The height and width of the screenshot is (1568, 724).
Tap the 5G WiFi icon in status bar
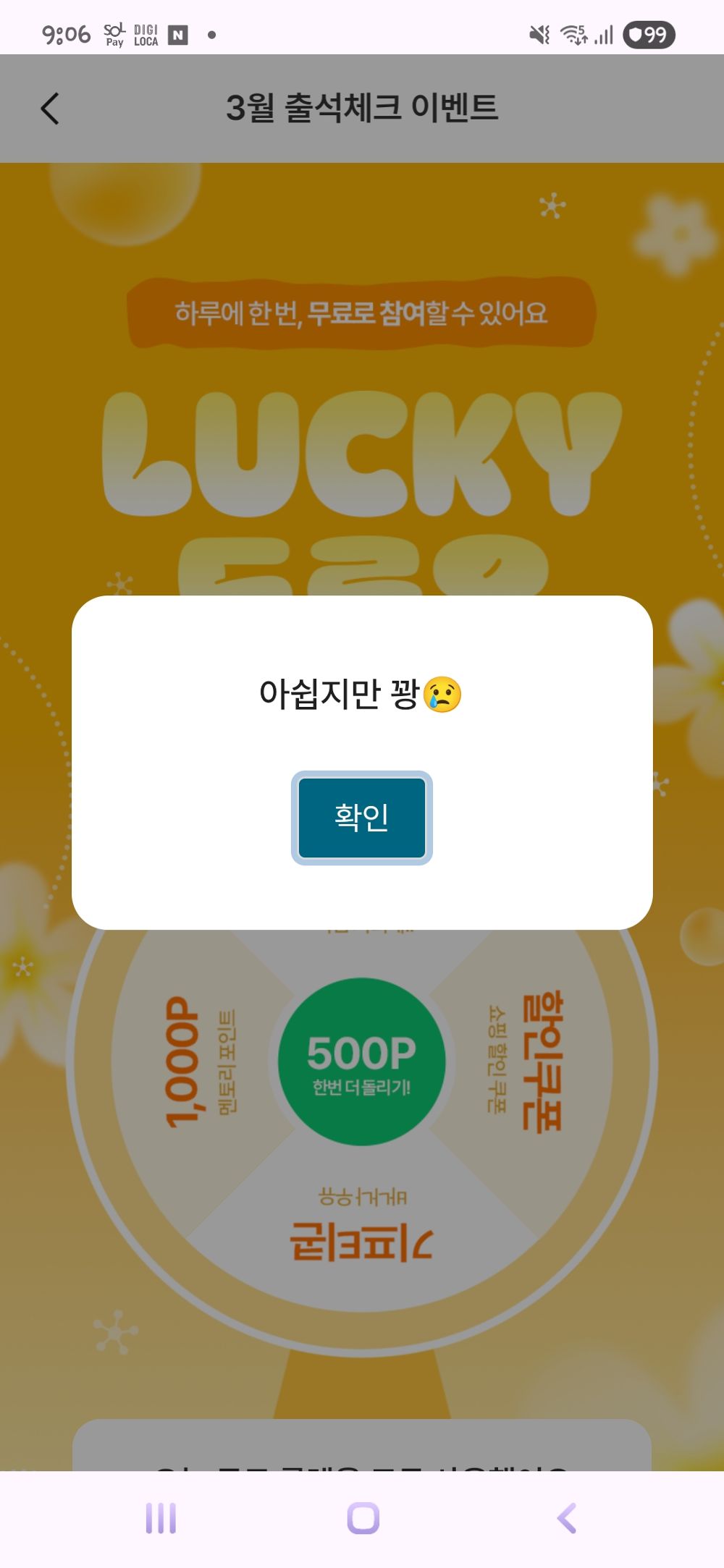[x=573, y=33]
